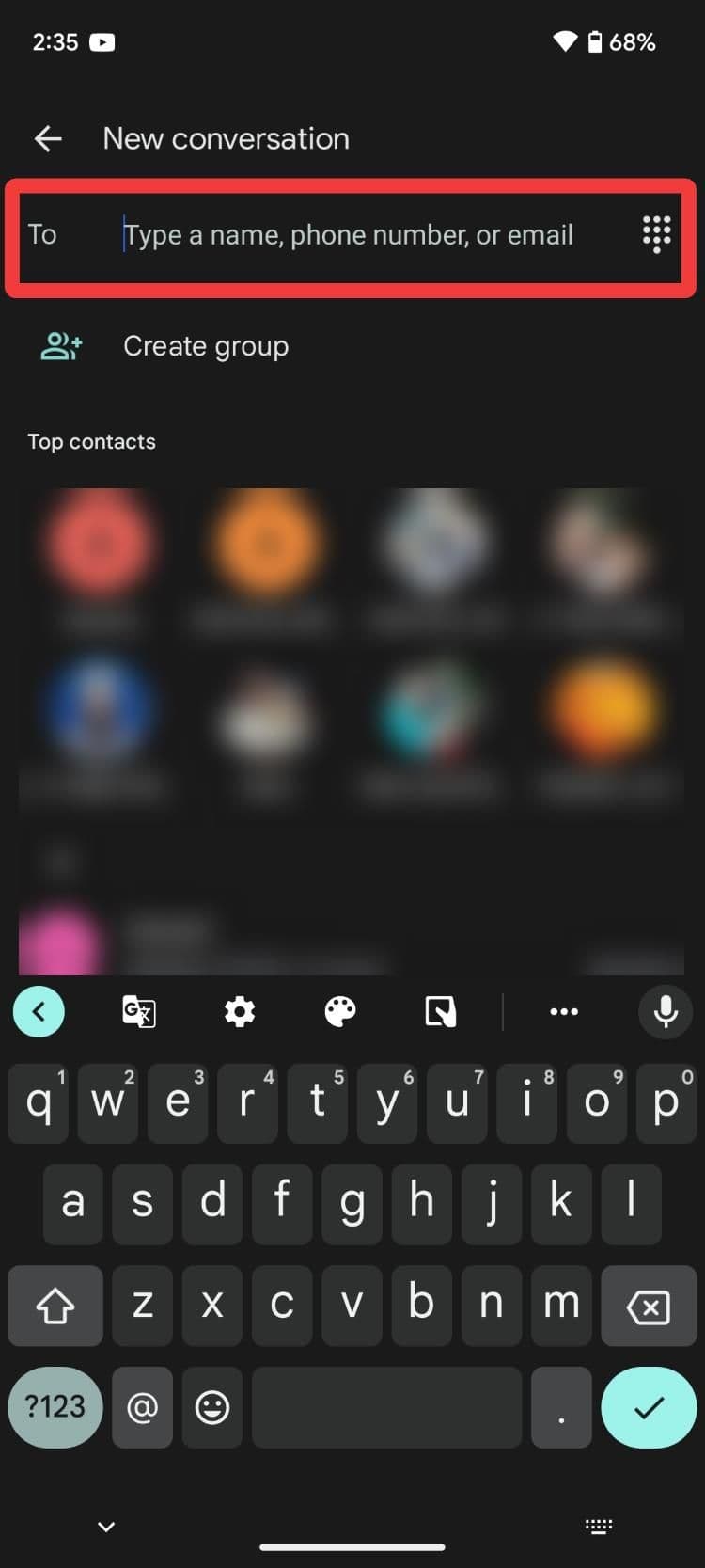
Task: Open keyboard one-handed mode tool
Action: tap(440, 1012)
